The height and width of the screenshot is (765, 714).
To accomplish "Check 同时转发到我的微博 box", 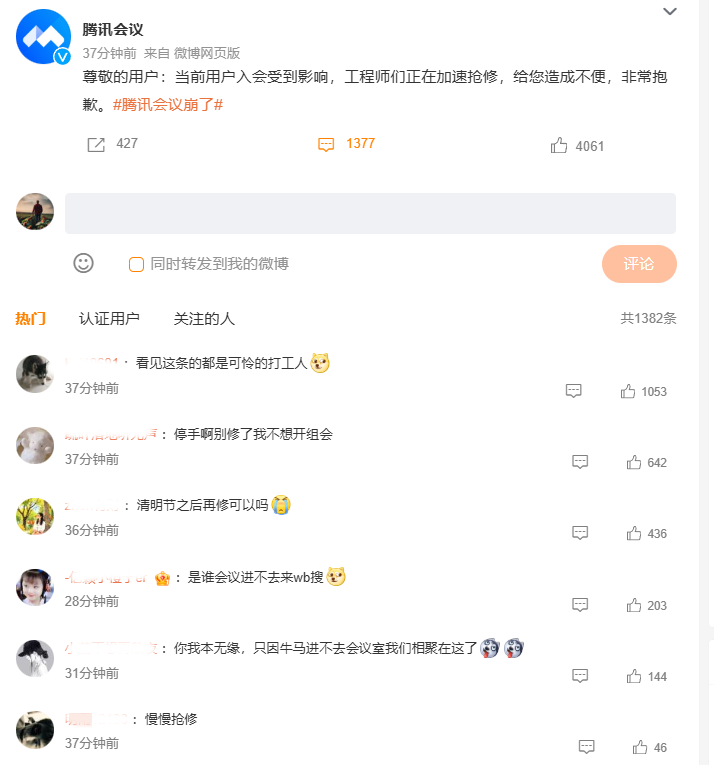I will point(136,264).
